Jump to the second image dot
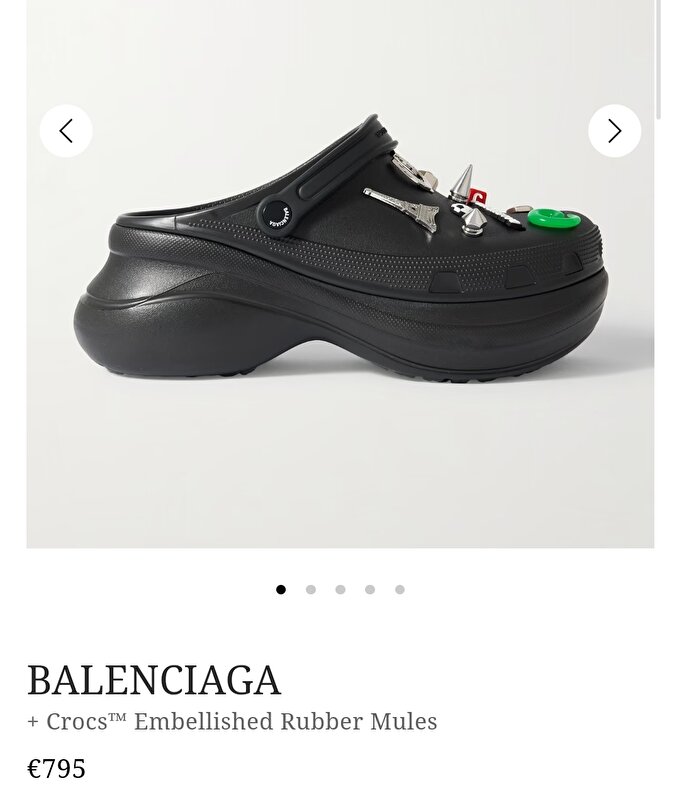This screenshot has height=800, width=679. coord(311,590)
